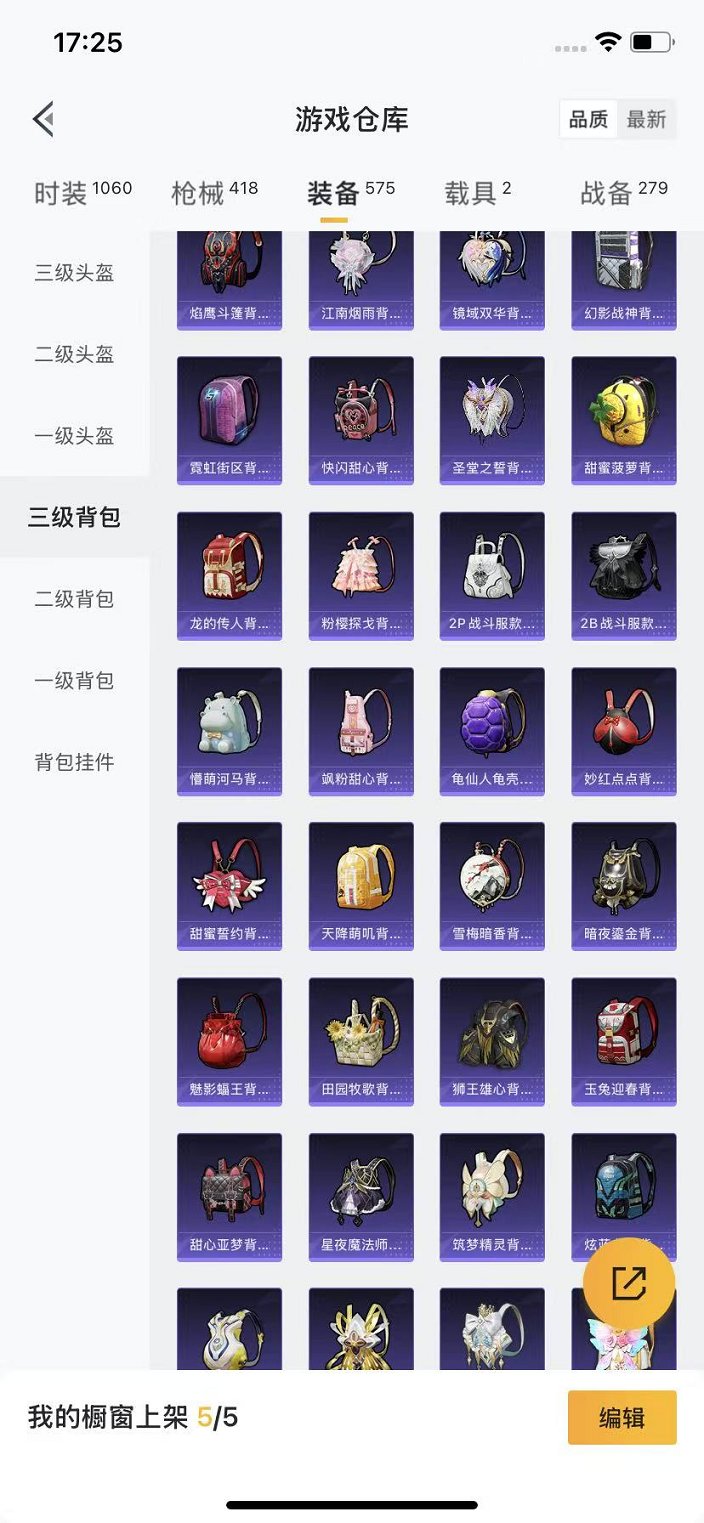Tap the orange floating share button

(628, 1284)
